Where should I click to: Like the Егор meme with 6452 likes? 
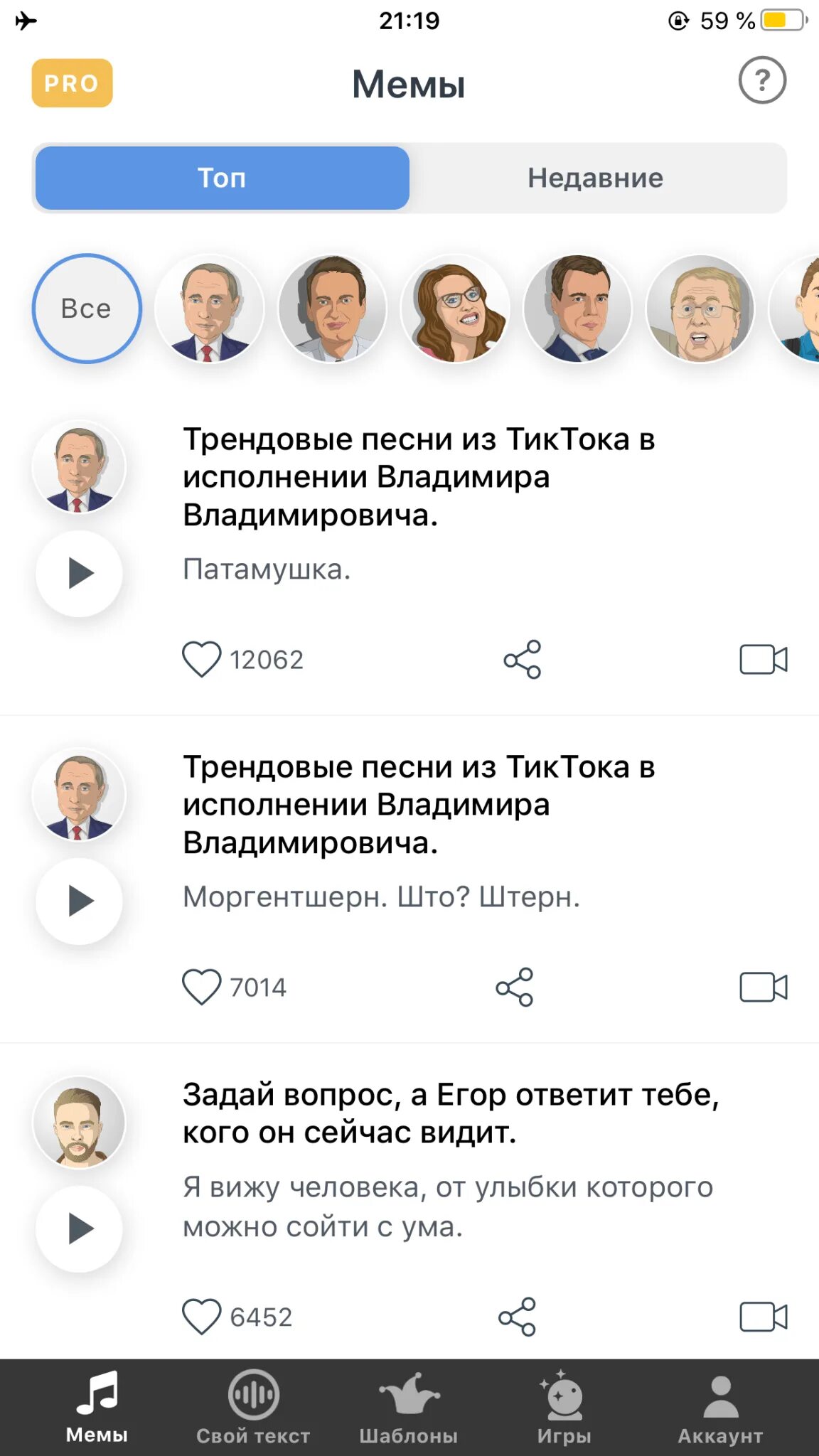(x=202, y=1317)
